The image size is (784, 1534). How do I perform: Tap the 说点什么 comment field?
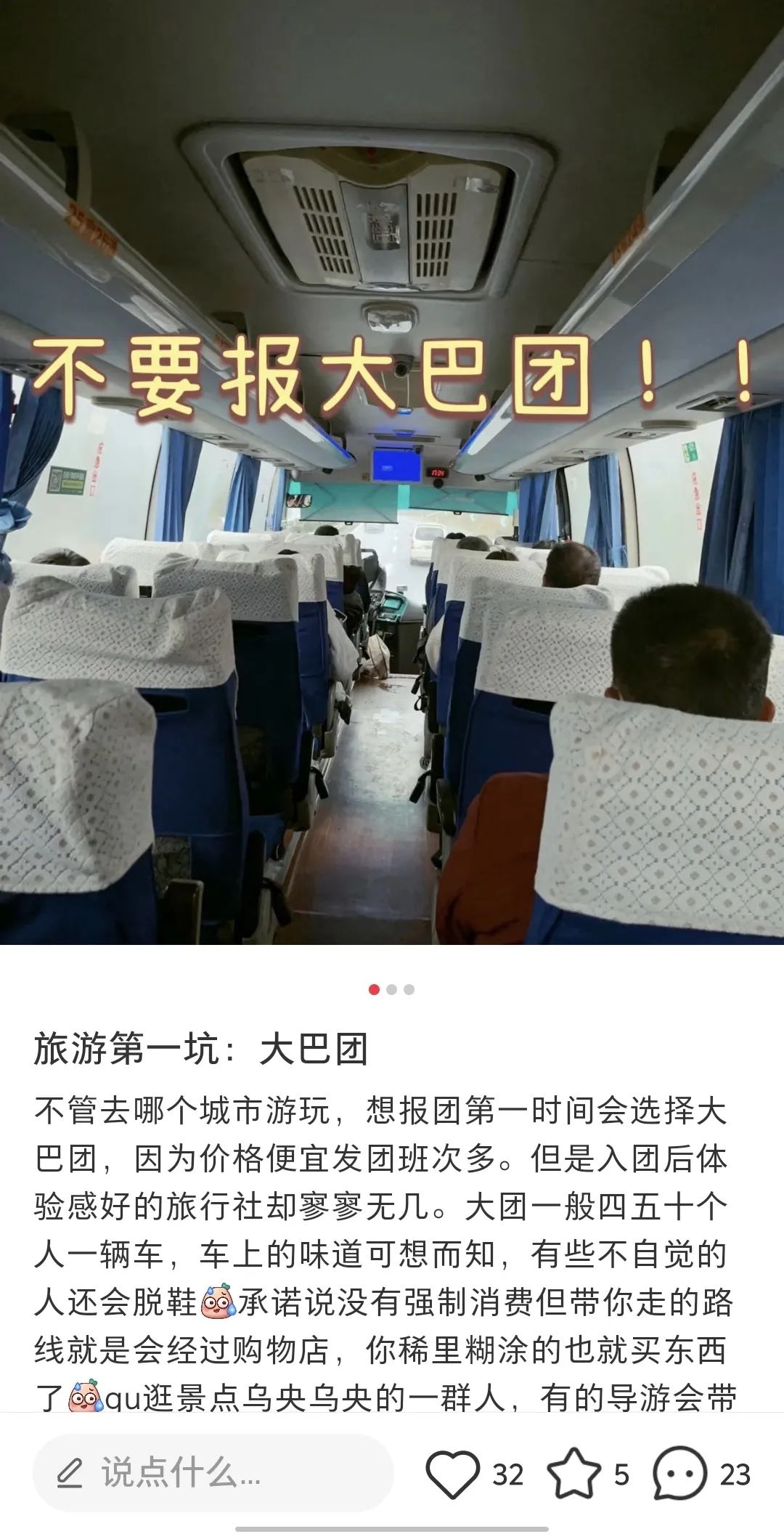coord(213,1473)
